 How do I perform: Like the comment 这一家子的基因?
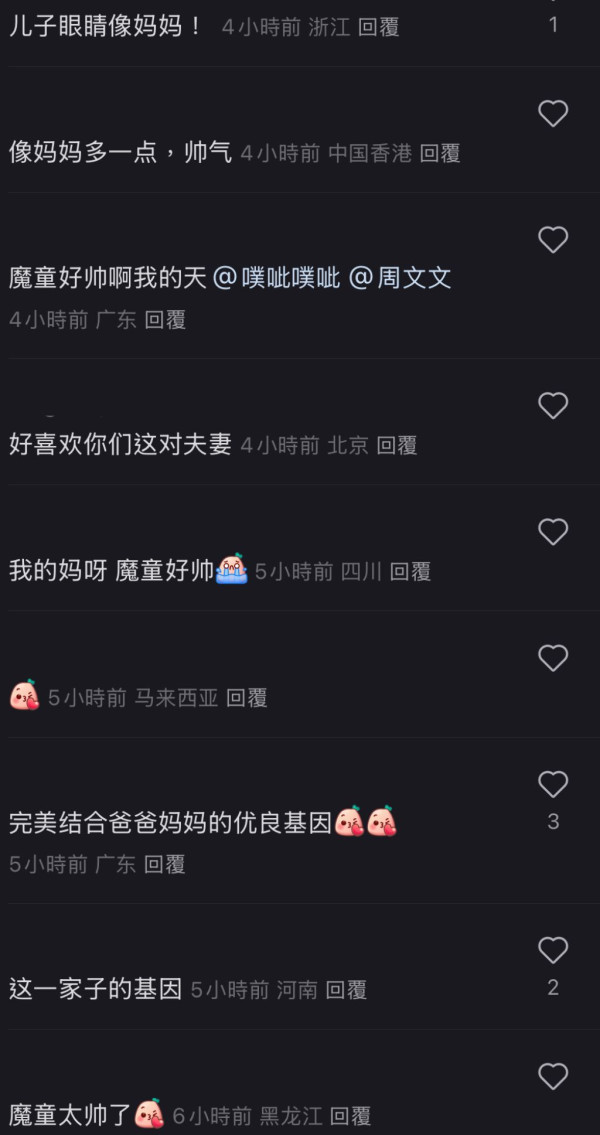point(553,950)
